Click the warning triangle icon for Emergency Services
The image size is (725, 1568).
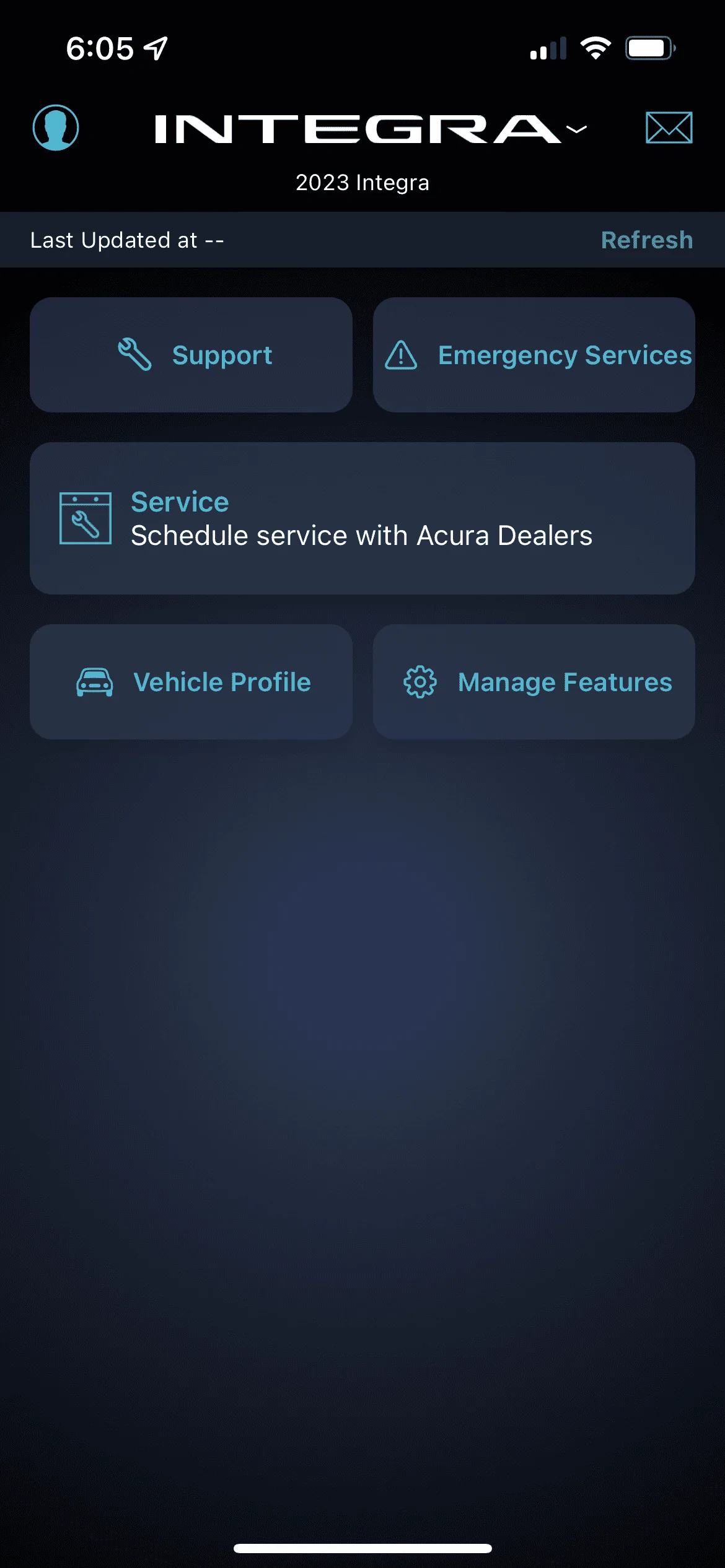[400, 355]
